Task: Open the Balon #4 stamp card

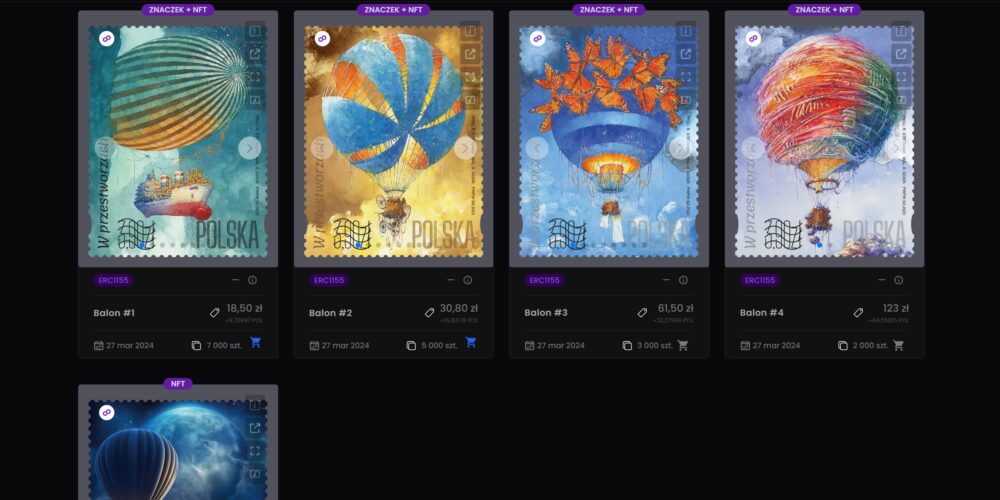Action: point(824,140)
